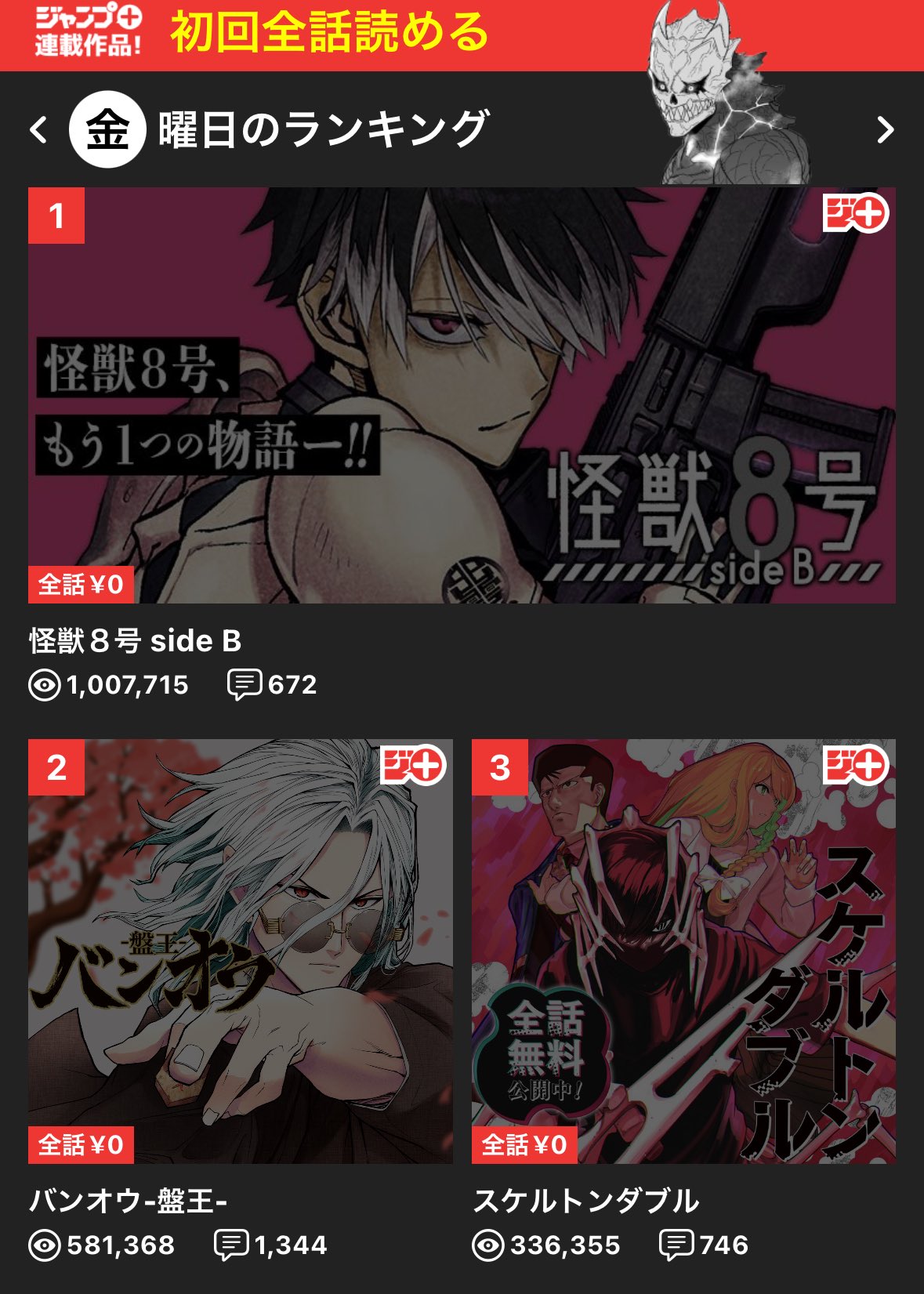This screenshot has width=924, height=1294.
Task: Open the 怪獣8号 side B manga card
Action: tap(461, 395)
